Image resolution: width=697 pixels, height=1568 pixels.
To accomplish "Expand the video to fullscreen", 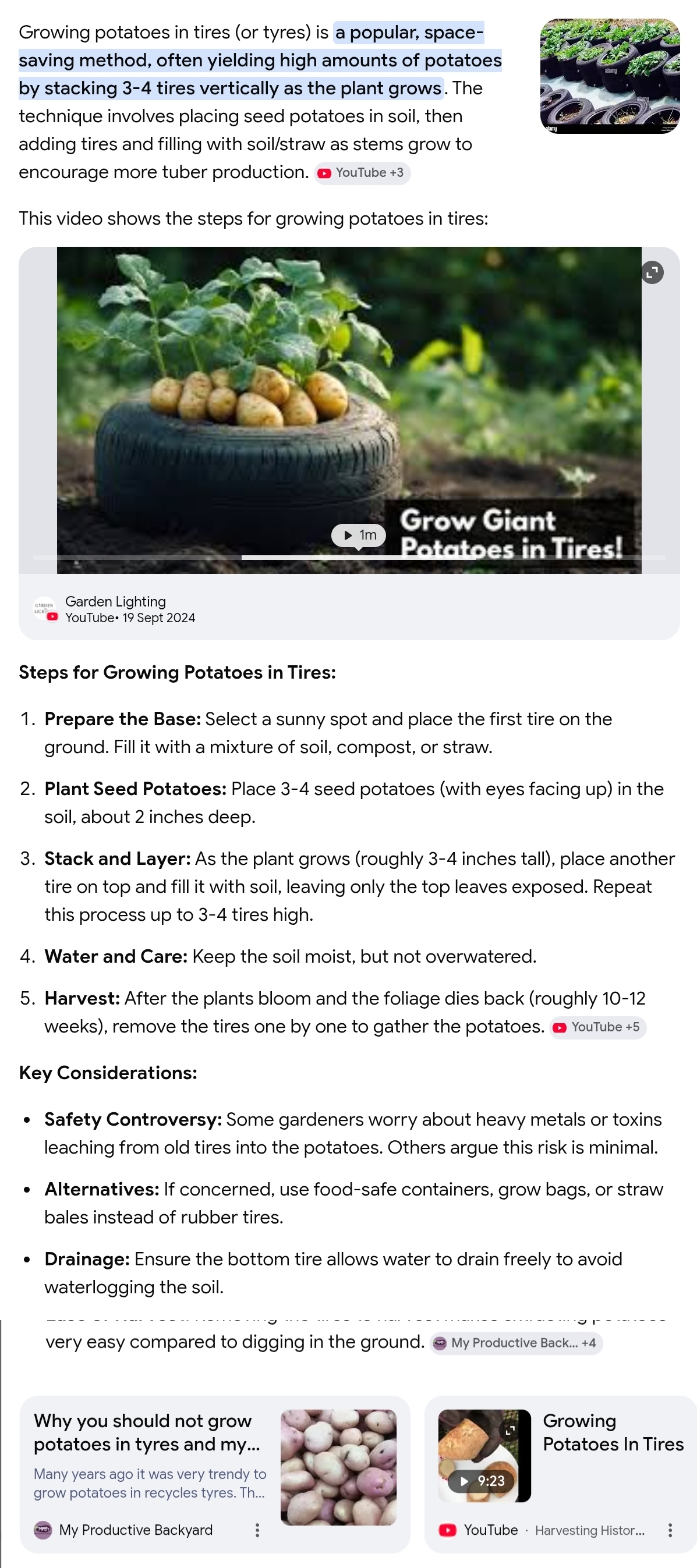I will coord(652,272).
